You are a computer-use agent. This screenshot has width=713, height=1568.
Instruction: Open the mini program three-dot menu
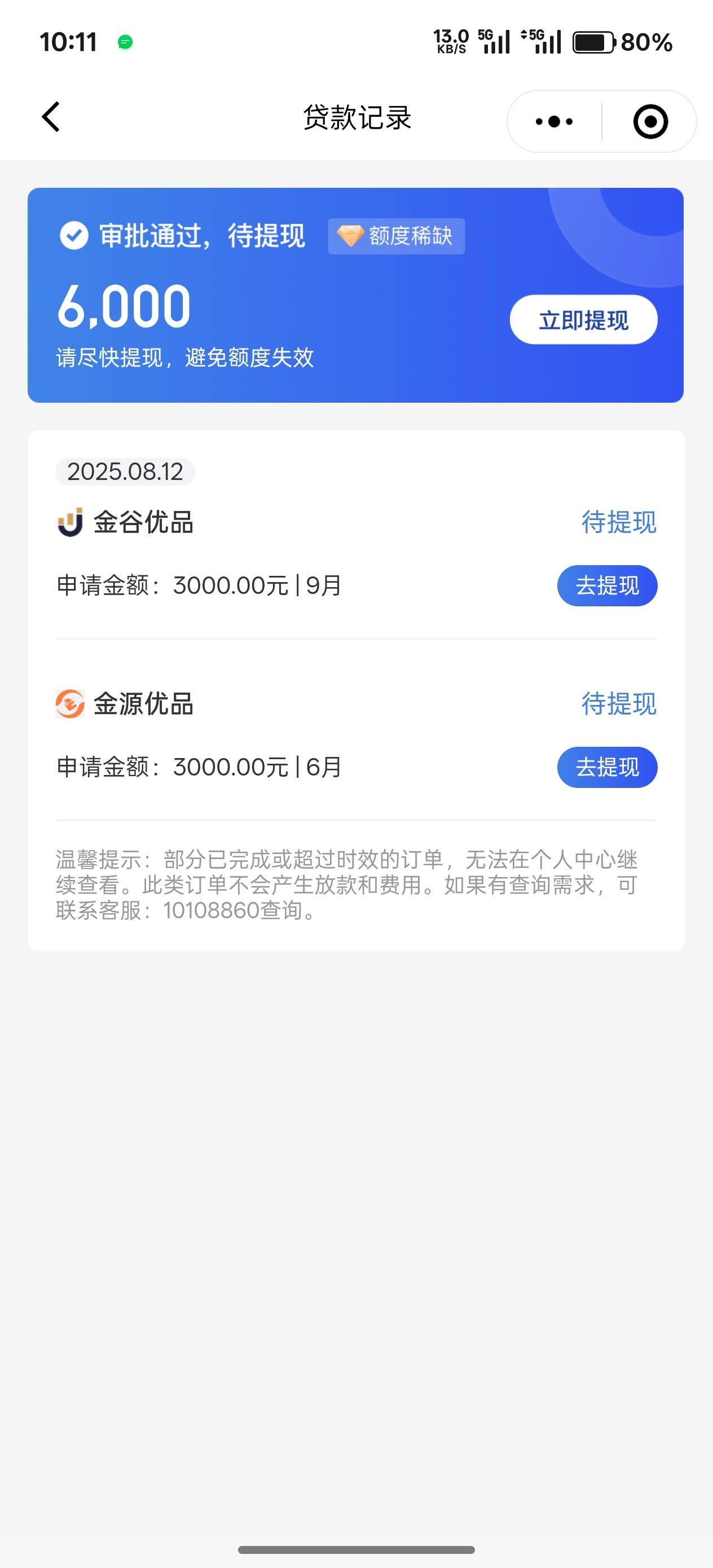(554, 121)
